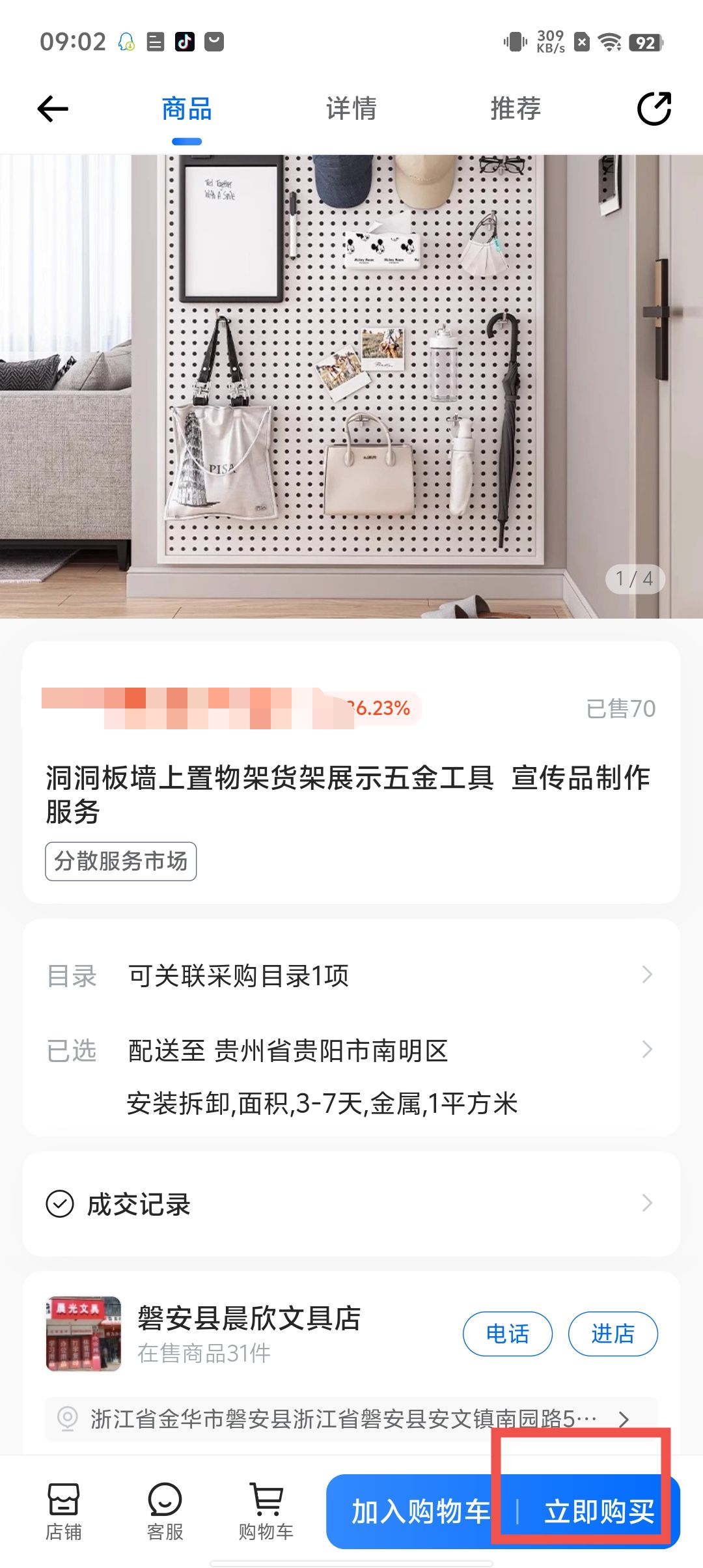The image size is (703, 1568).
Task: Open 店铺 in the bottom bar
Action: (x=64, y=1512)
